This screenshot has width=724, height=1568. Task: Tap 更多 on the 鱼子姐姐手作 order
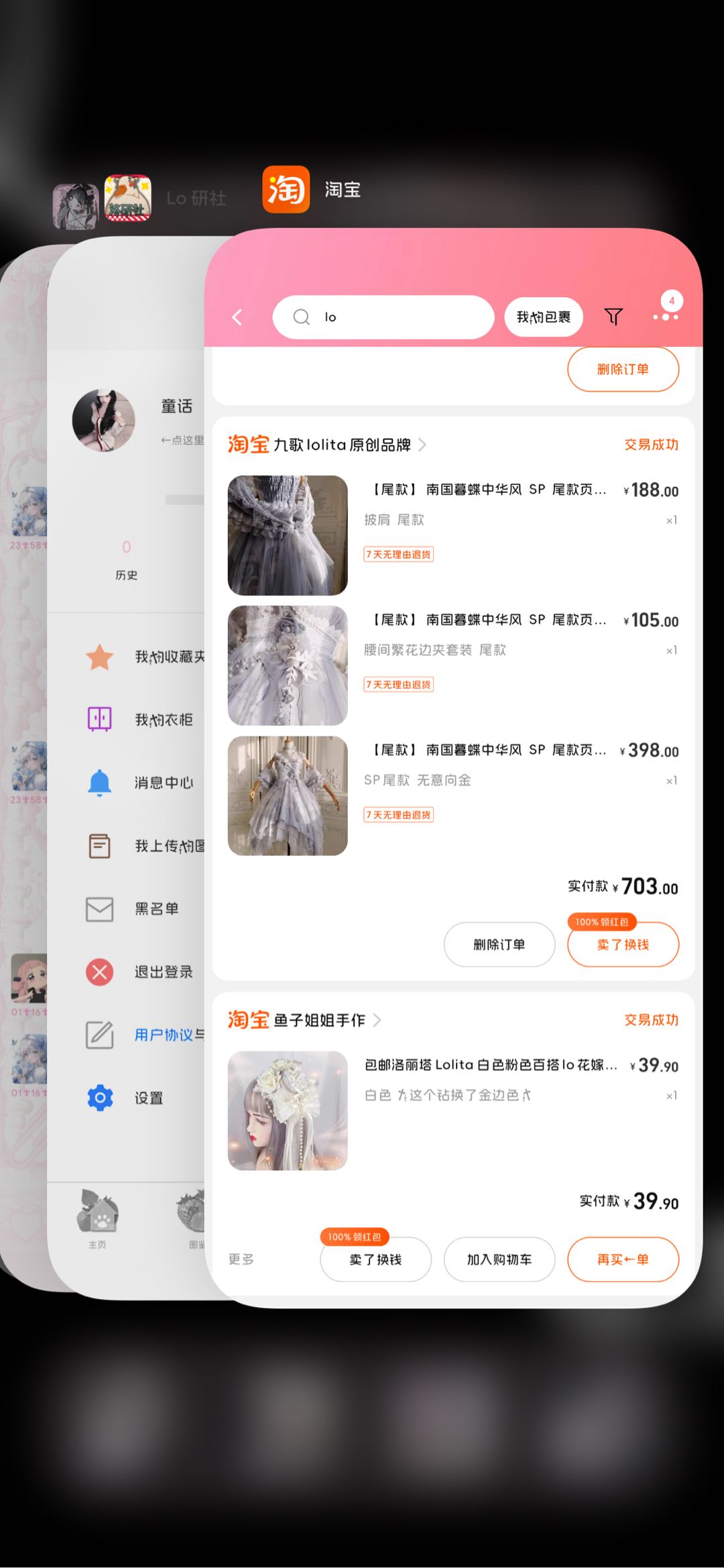tap(241, 1259)
